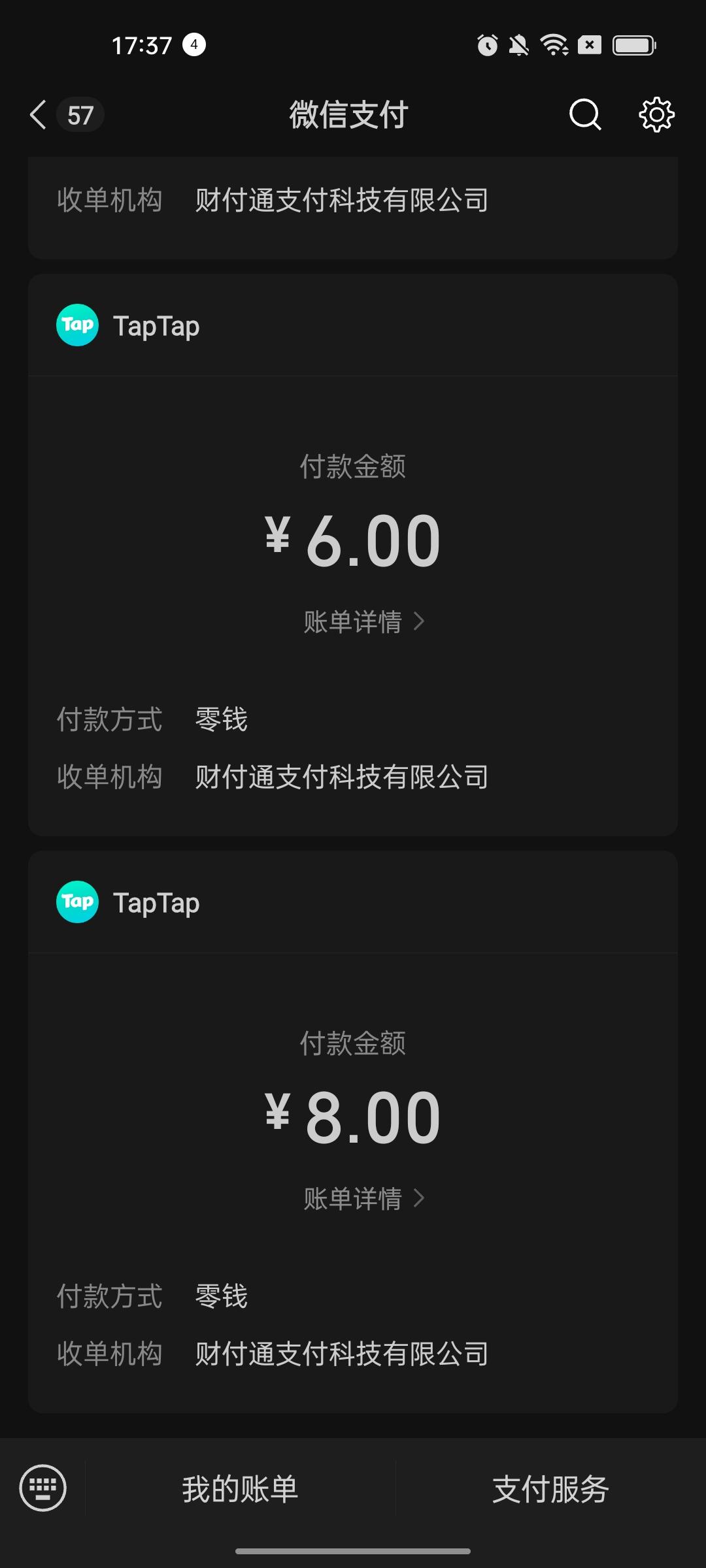Switch to the 我的账单 tab
706x1568 pixels.
239,1488
